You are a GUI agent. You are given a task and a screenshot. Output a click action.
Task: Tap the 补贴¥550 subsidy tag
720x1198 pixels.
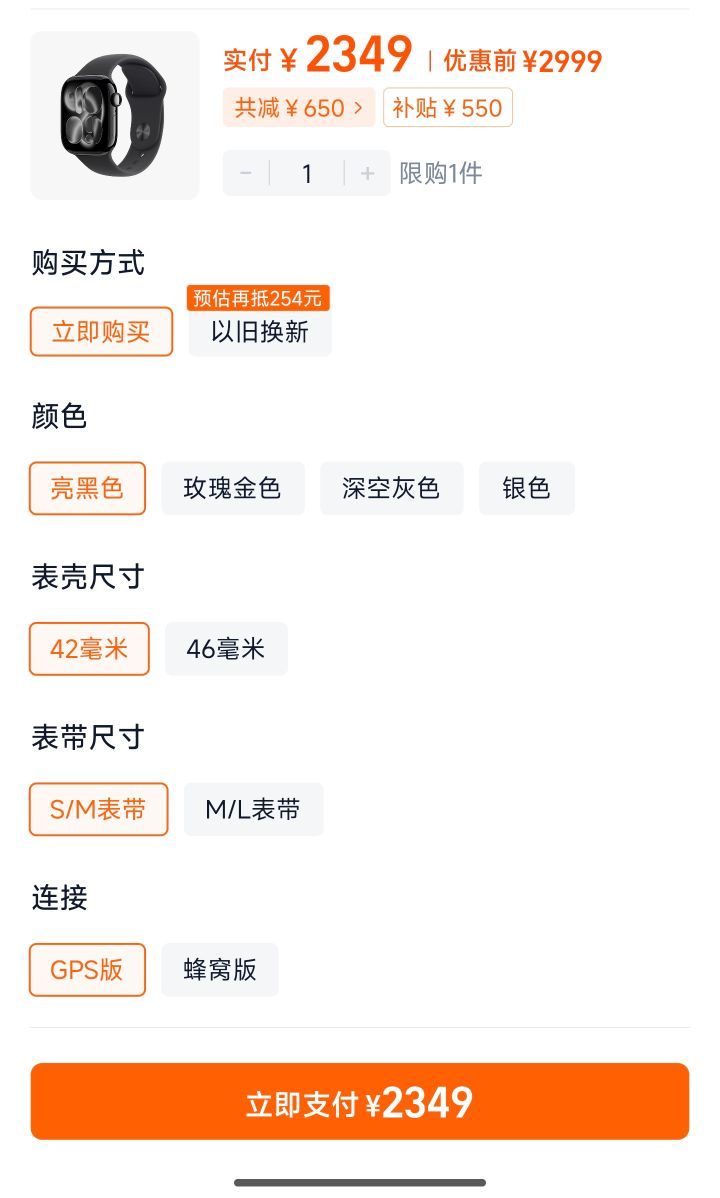coord(447,108)
